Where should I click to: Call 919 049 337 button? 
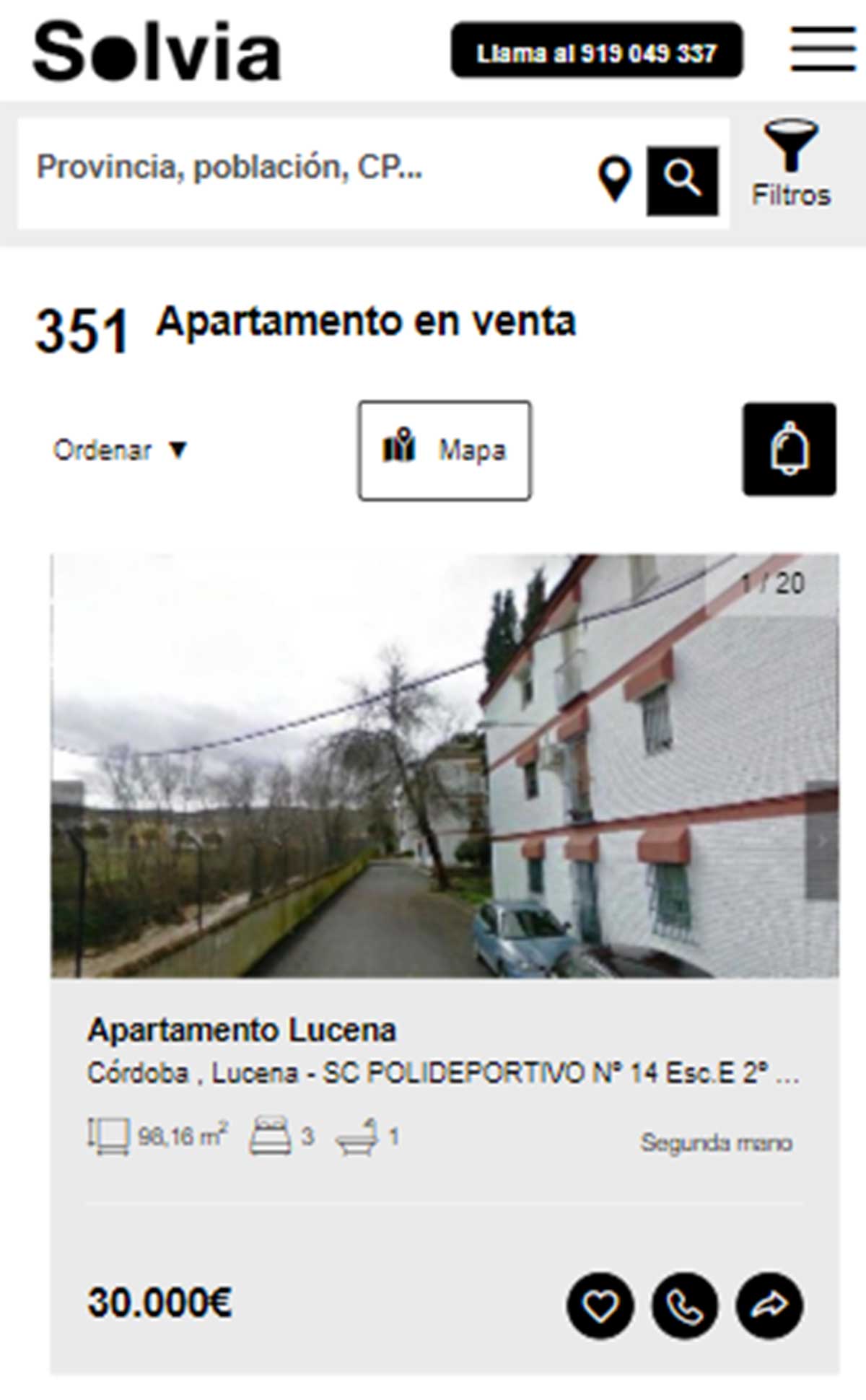coord(596,51)
